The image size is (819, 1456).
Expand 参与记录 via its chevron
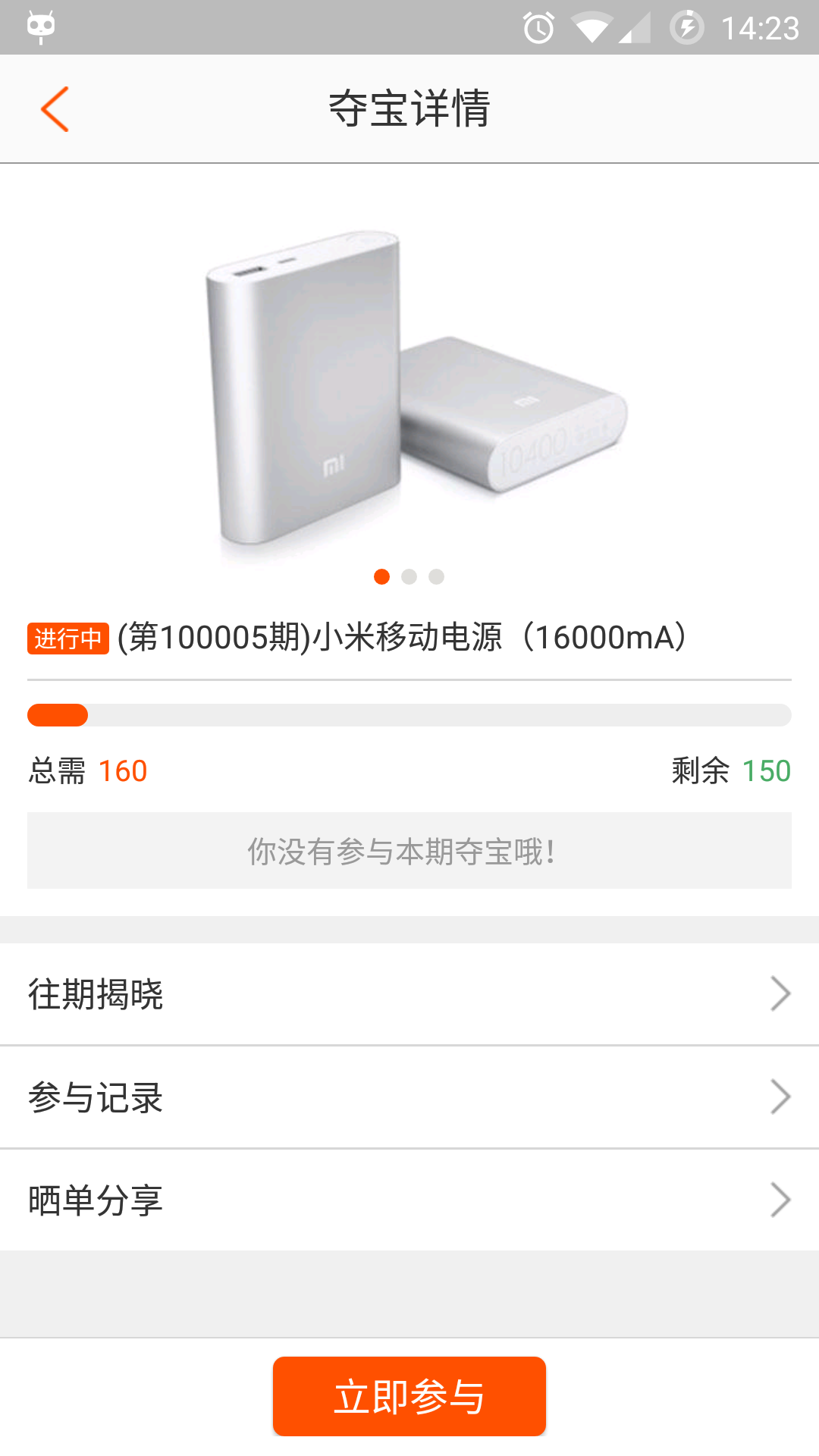point(780,1097)
